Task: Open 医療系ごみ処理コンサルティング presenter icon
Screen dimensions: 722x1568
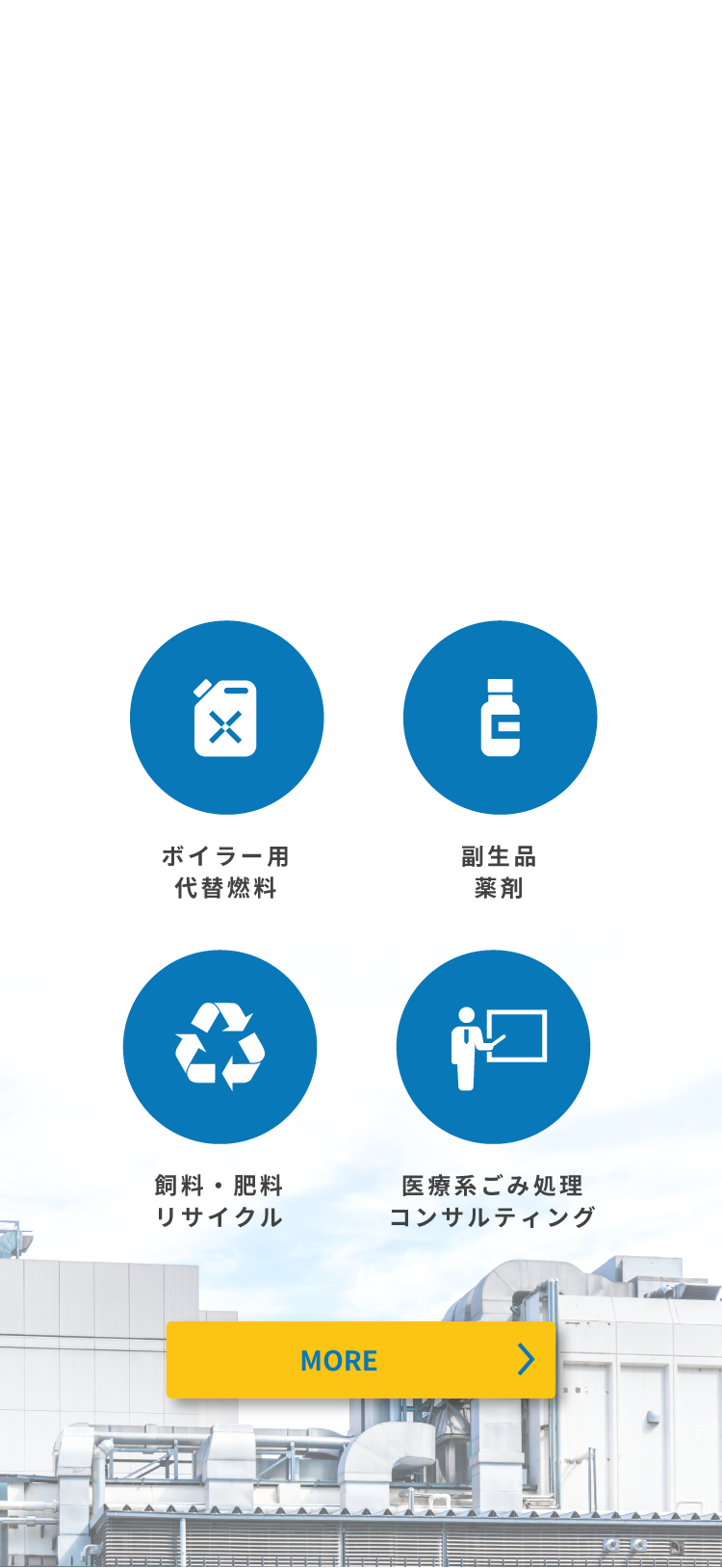Action: click(x=493, y=1047)
